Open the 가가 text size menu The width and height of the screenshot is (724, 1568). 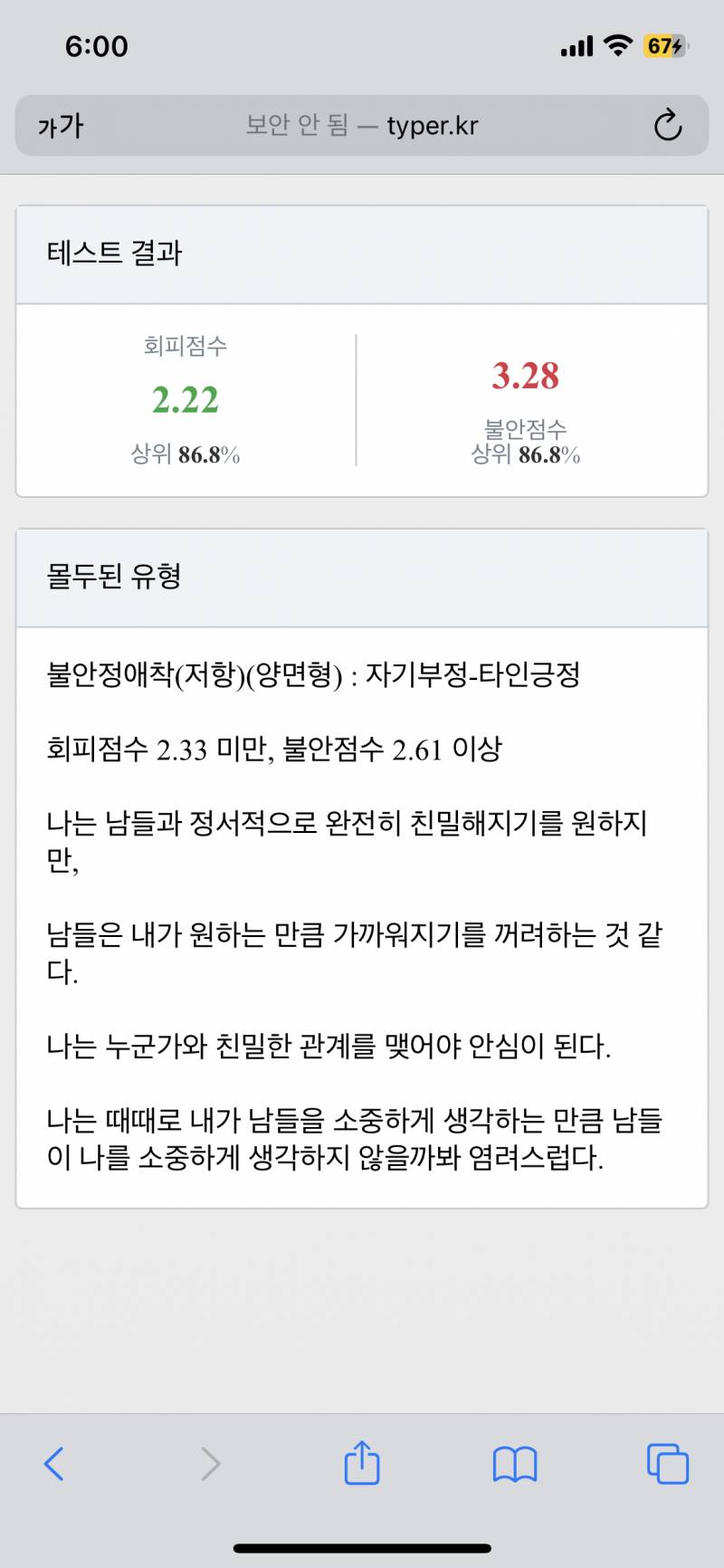point(61,126)
